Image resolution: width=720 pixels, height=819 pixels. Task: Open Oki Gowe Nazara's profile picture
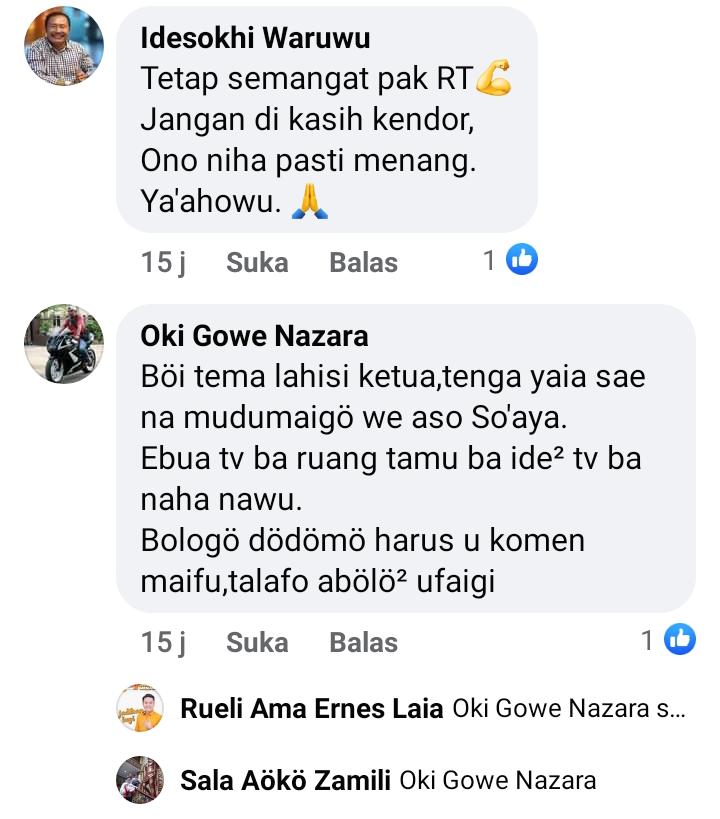(x=64, y=344)
